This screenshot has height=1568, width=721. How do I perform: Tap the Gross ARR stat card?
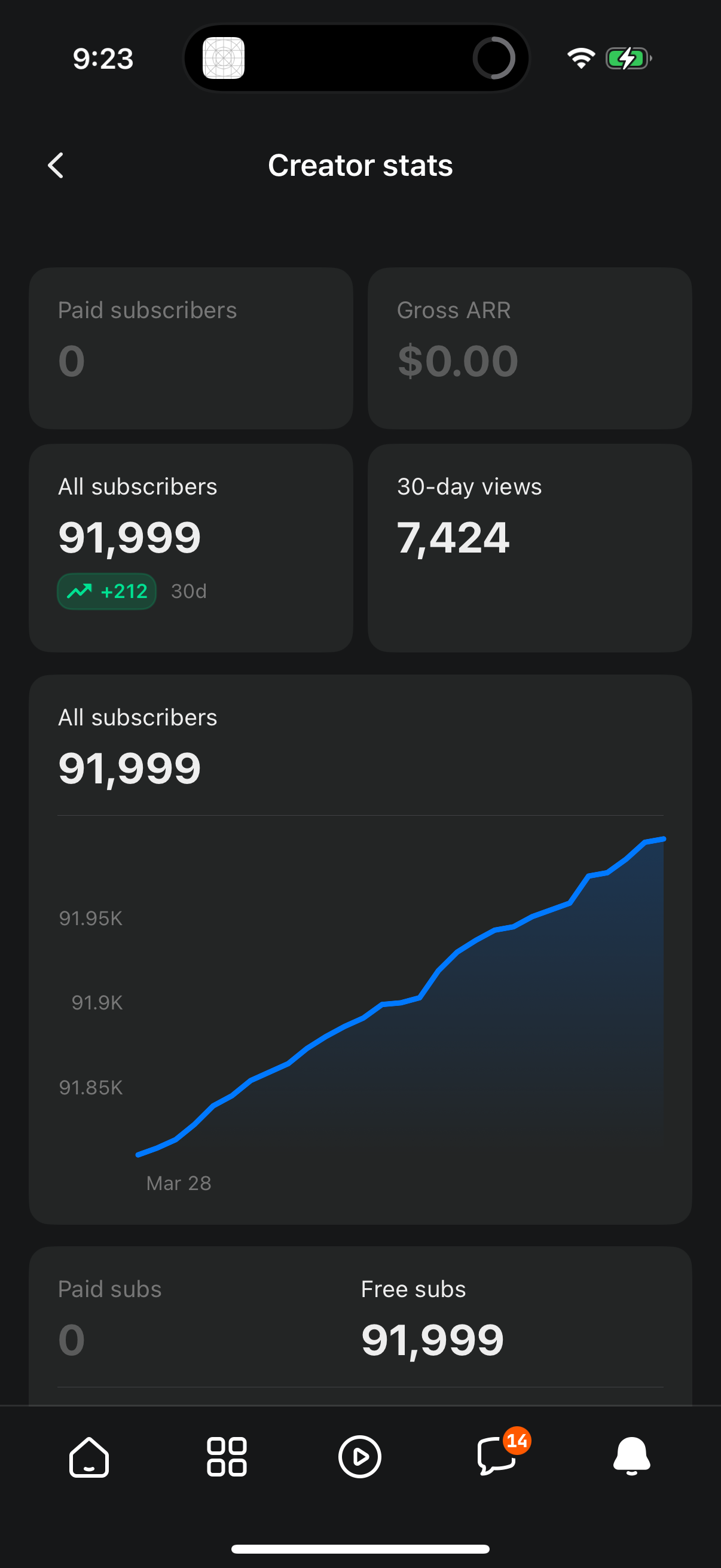[528, 347]
